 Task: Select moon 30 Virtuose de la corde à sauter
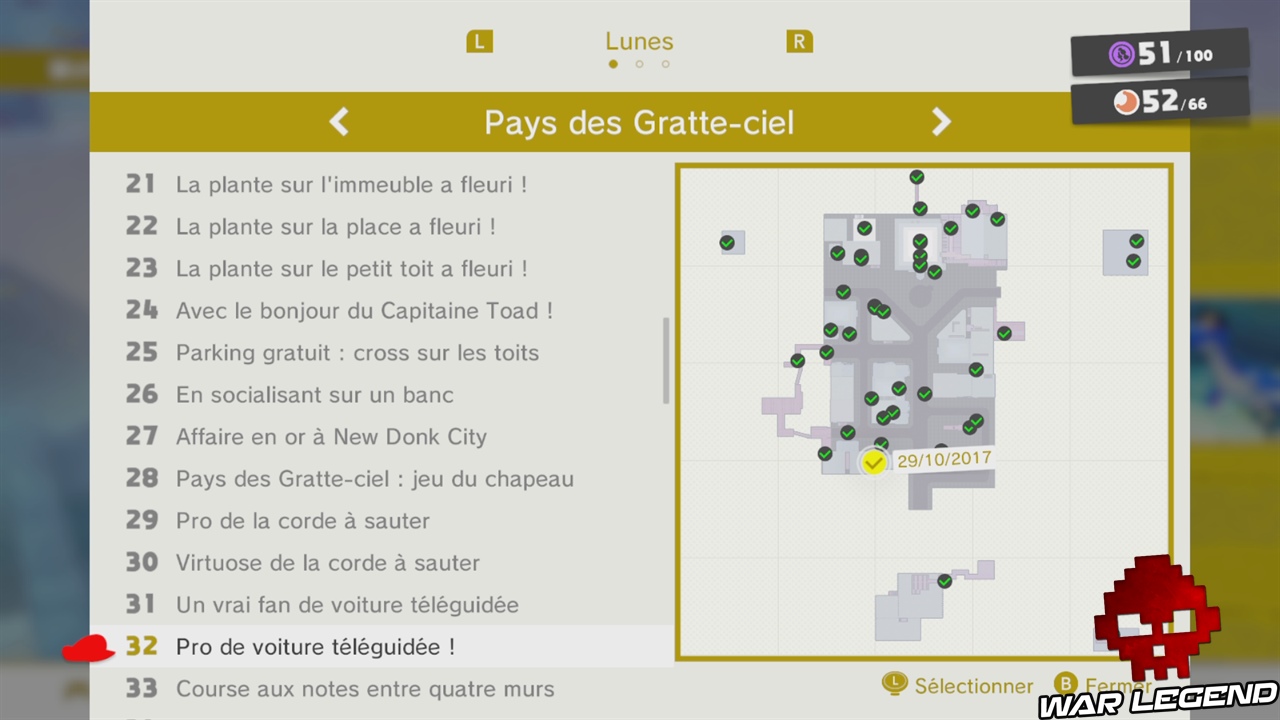tap(327, 563)
